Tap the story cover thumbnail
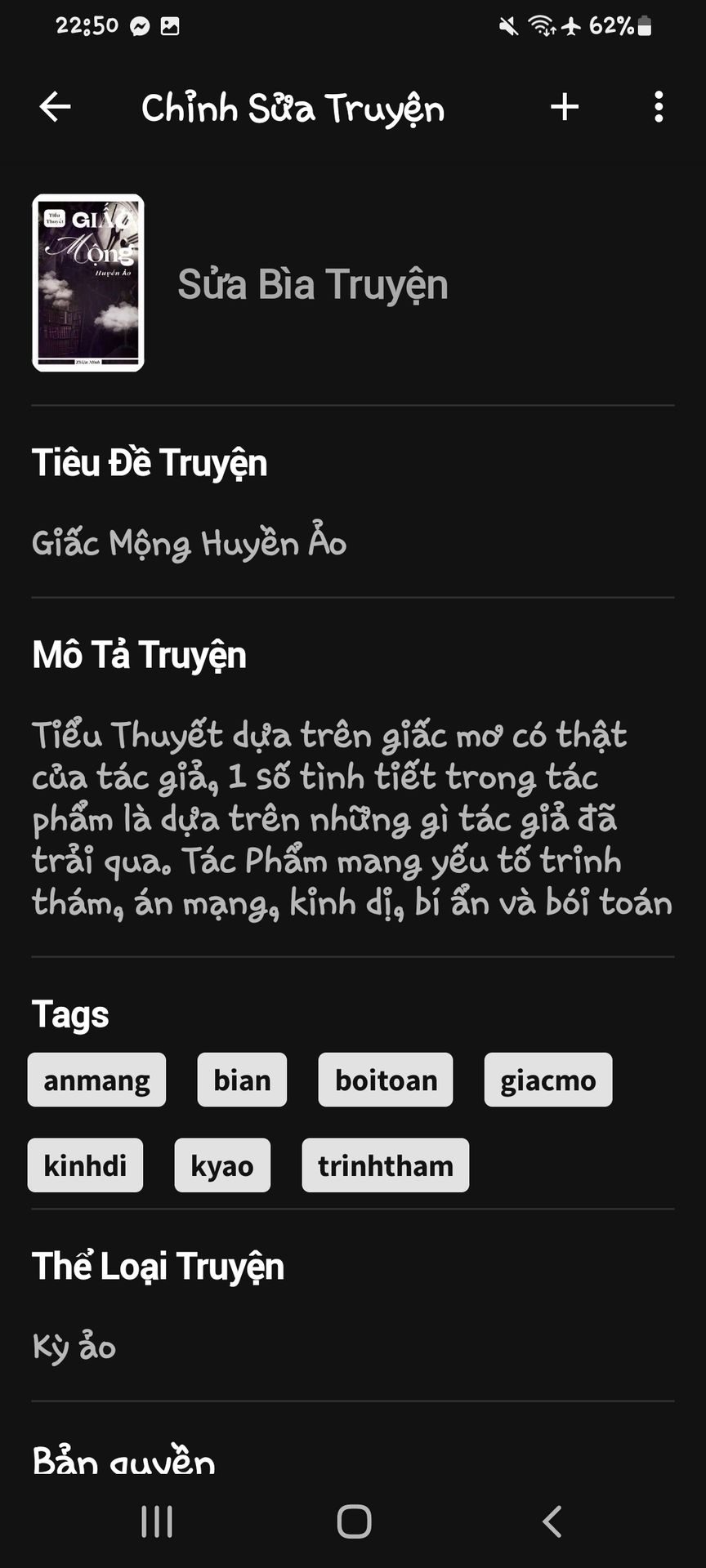This screenshot has height=1568, width=706. 88,283
